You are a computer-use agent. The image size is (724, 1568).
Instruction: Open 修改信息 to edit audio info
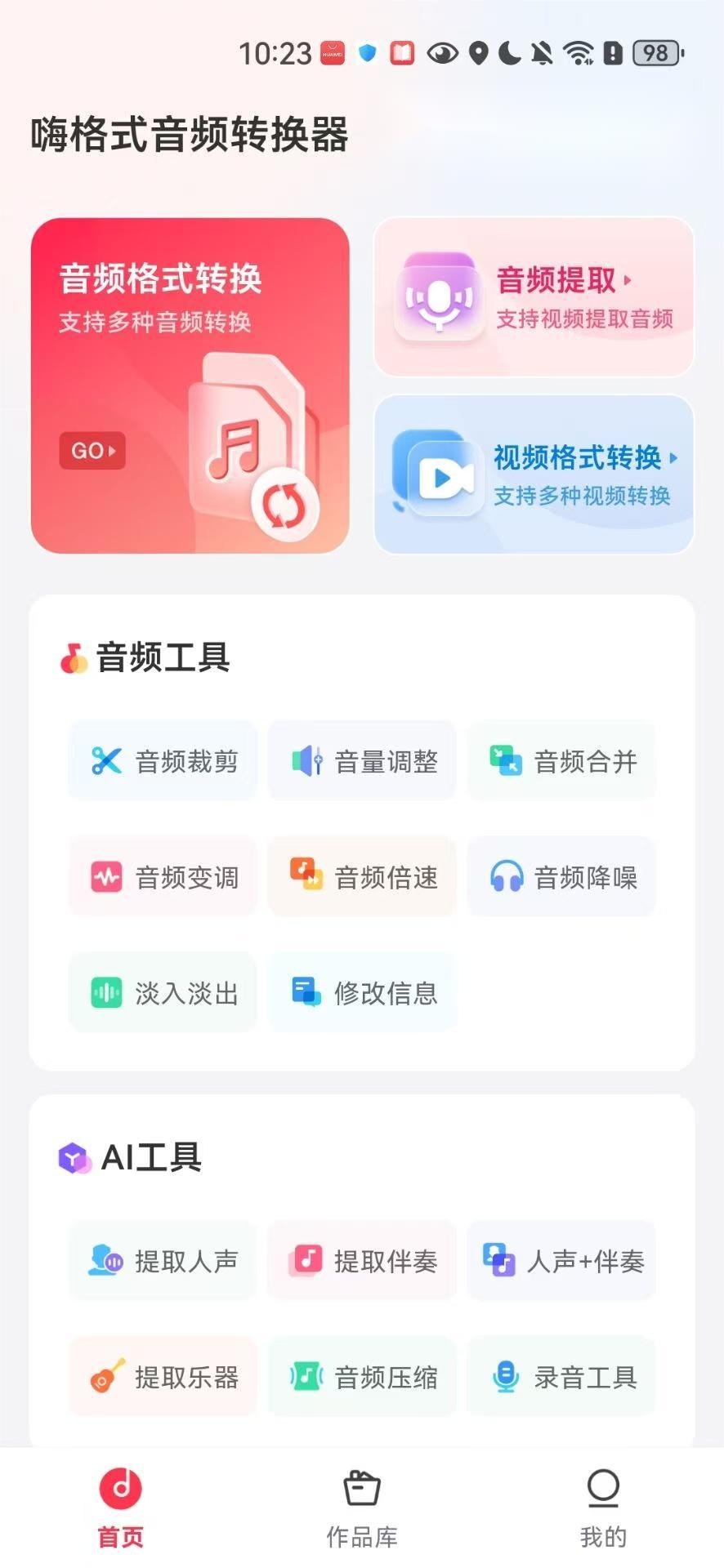(362, 992)
